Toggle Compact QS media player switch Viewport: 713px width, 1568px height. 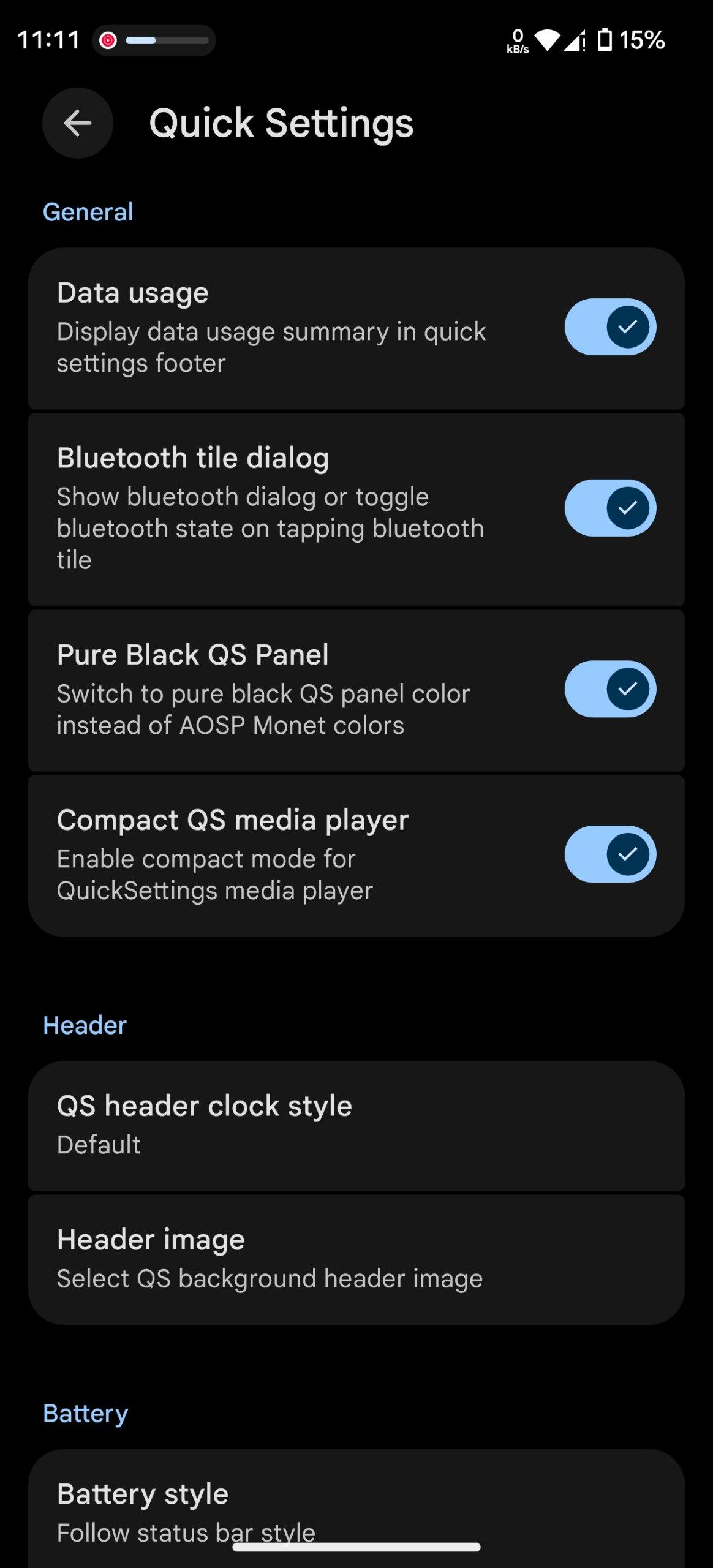(x=609, y=854)
